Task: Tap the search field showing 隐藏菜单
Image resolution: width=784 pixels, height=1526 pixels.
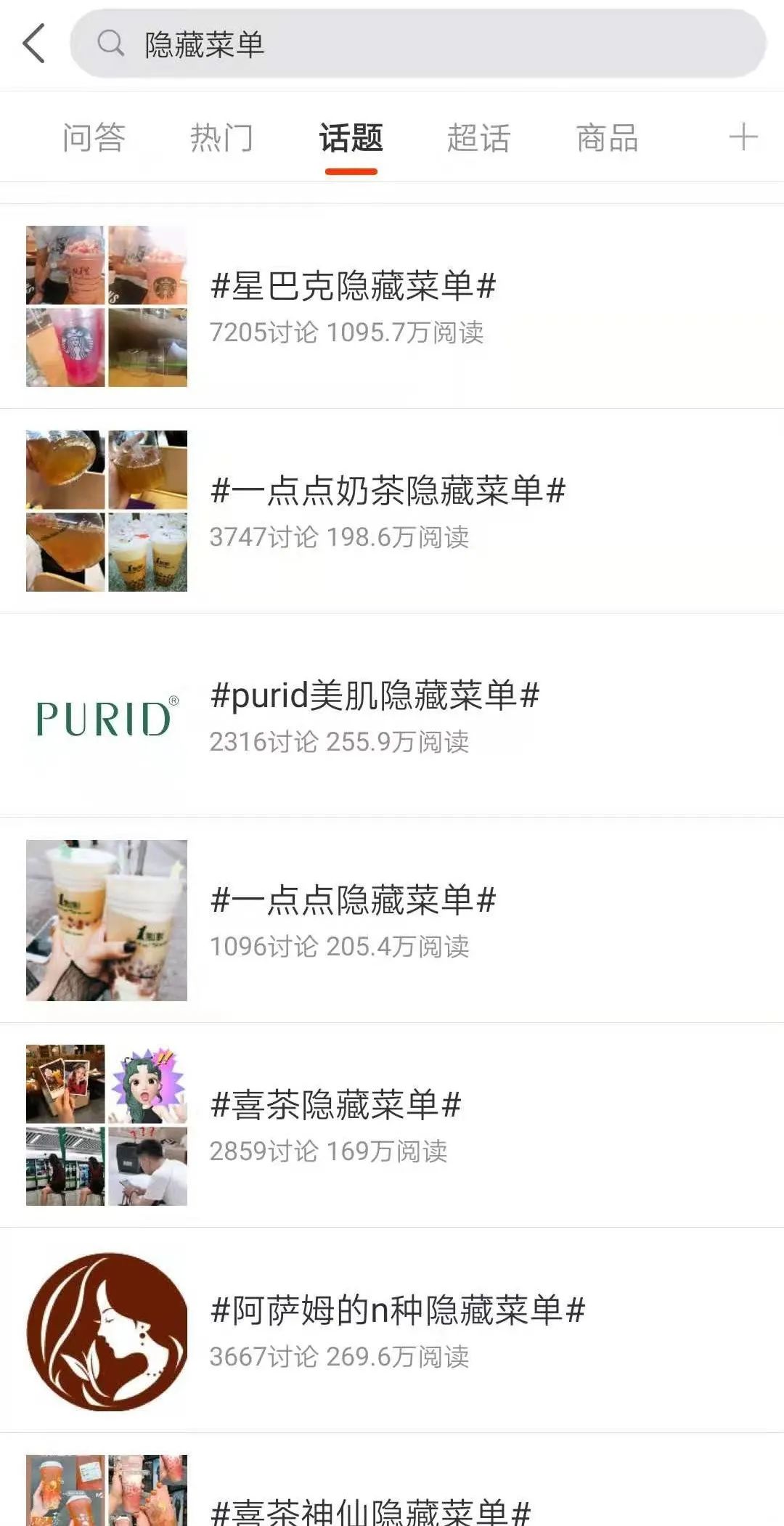Action: [x=418, y=44]
